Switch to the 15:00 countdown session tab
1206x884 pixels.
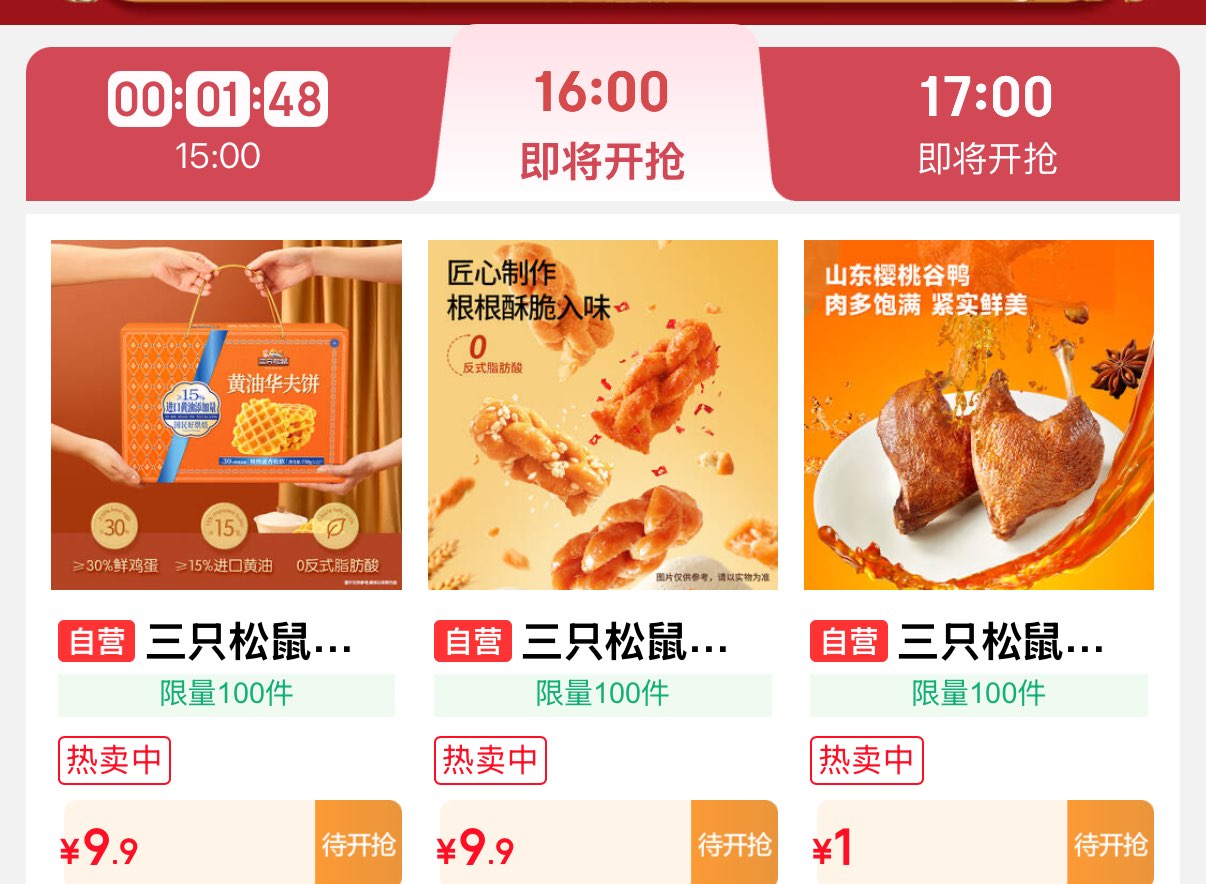coord(218,125)
